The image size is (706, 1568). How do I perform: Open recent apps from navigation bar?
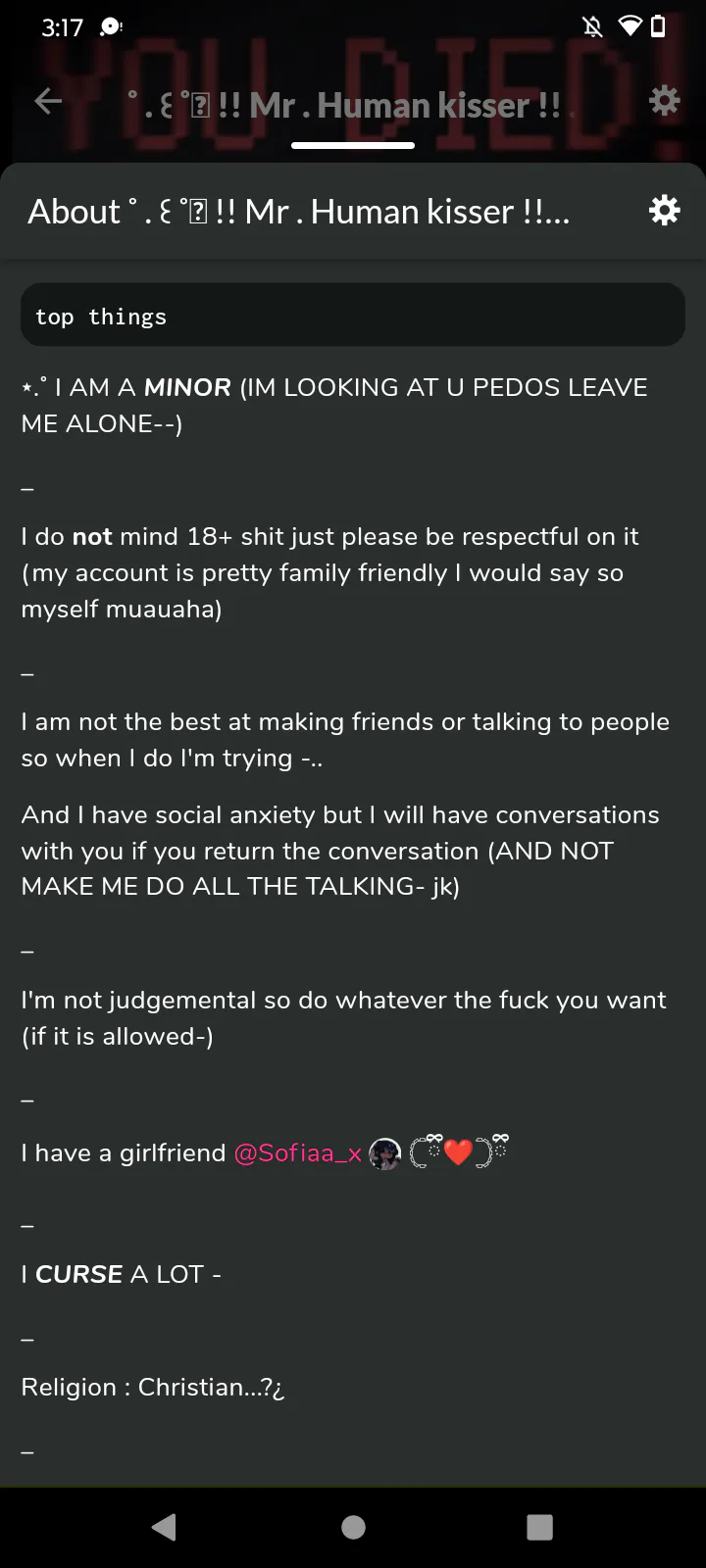coord(539,1527)
